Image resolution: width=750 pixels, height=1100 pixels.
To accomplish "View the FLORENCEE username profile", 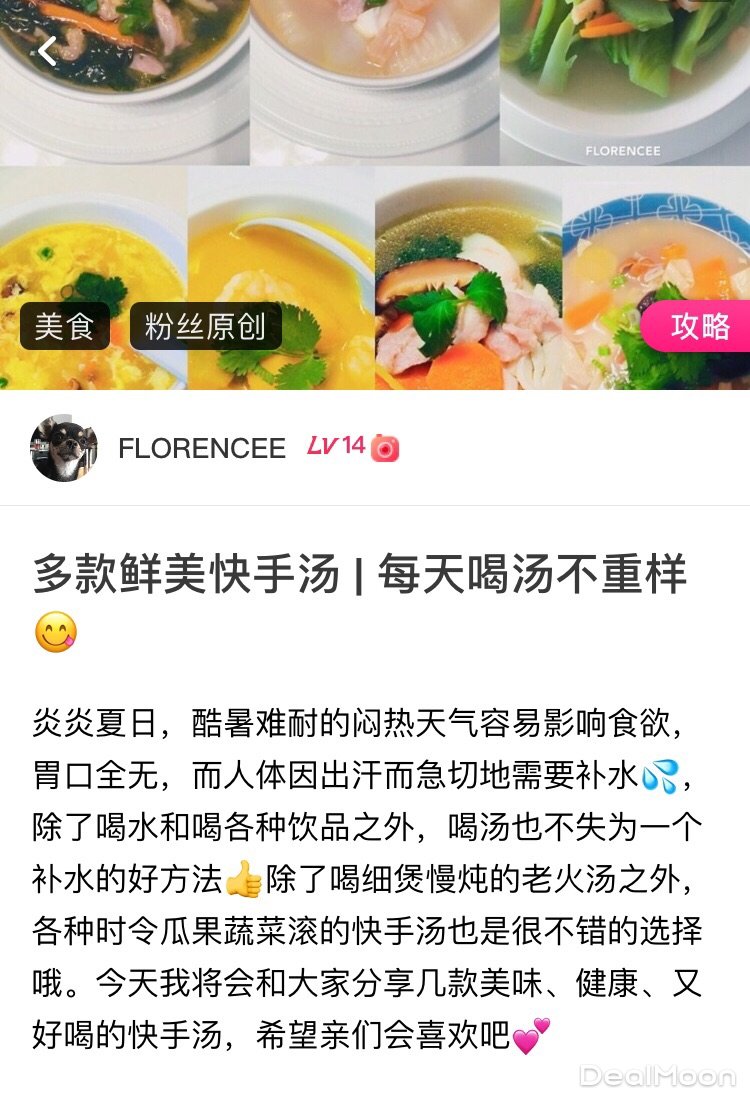I will [201, 448].
